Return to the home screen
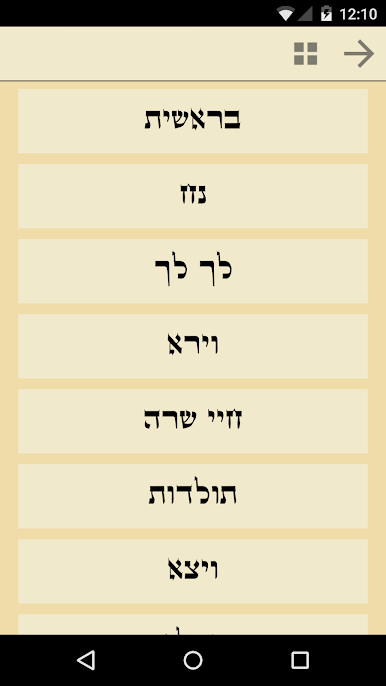This screenshot has width=386, height=686. click(x=193, y=660)
